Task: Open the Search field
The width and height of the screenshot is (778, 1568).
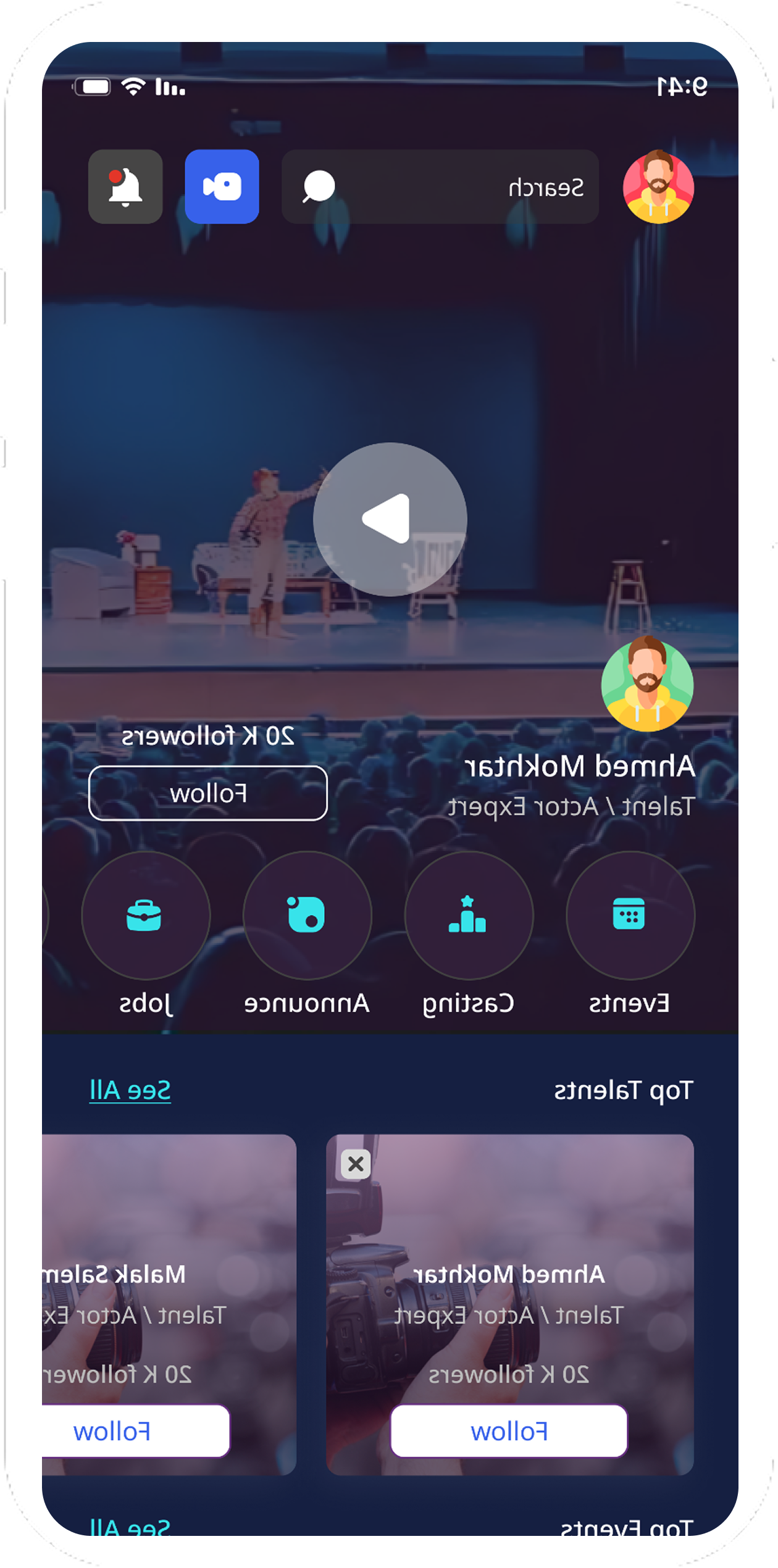Action: click(482, 186)
